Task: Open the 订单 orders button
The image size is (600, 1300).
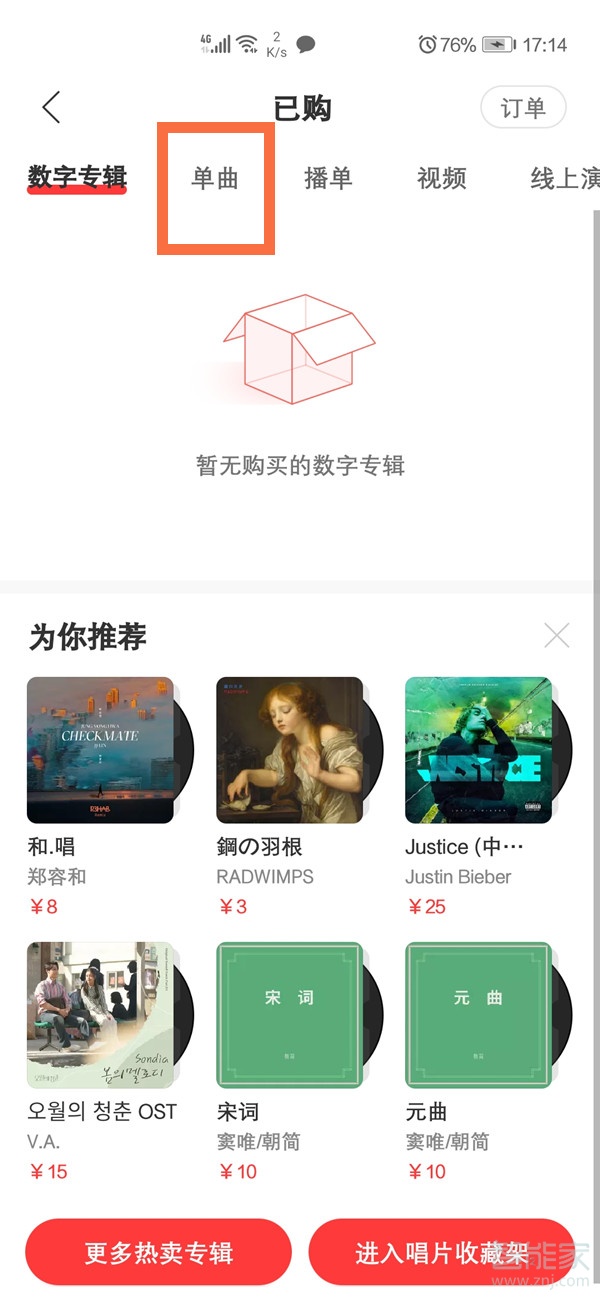Action: [523, 108]
